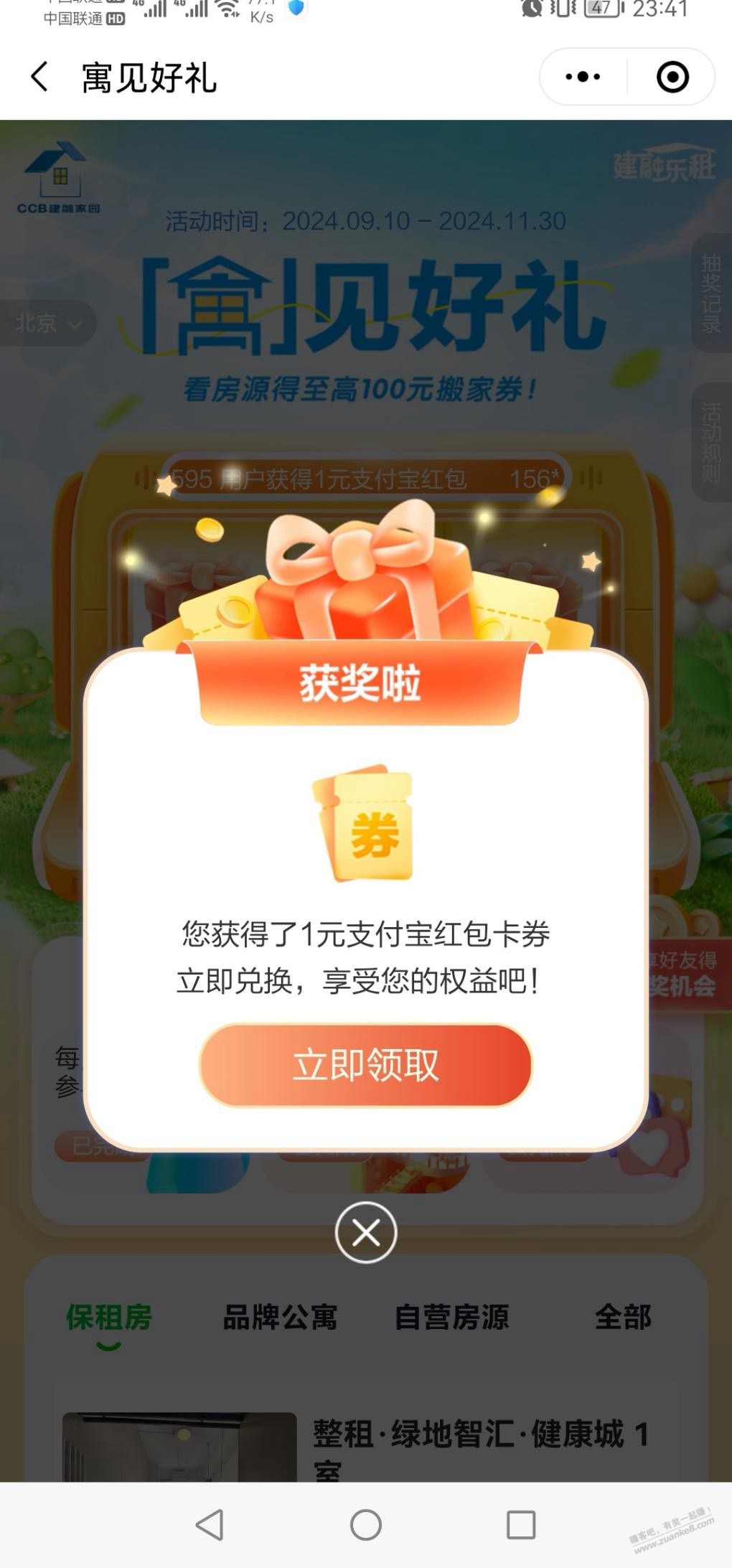Open 抽奖记录 side tab
Image resolution: width=732 pixels, height=1568 pixels.
point(710,294)
